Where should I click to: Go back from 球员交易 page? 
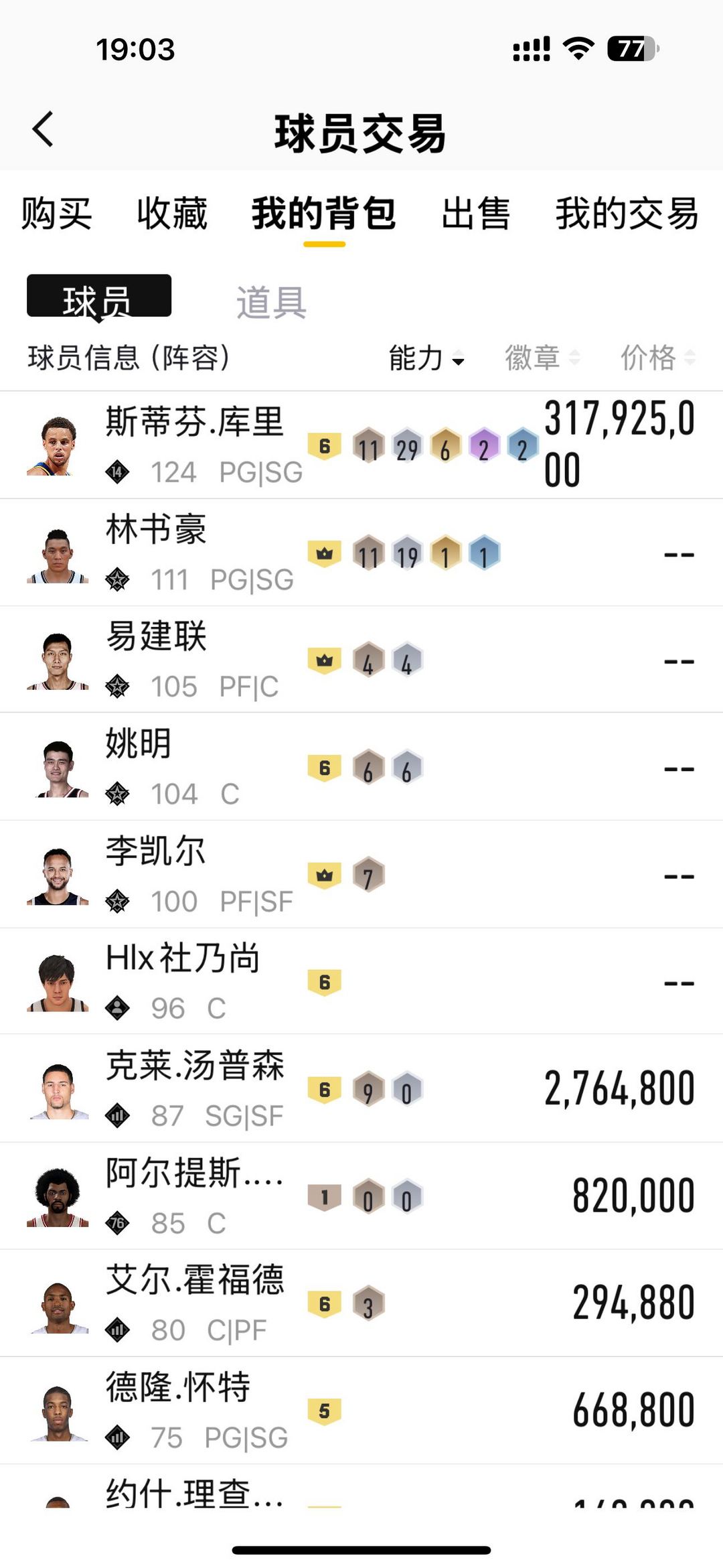(44, 129)
